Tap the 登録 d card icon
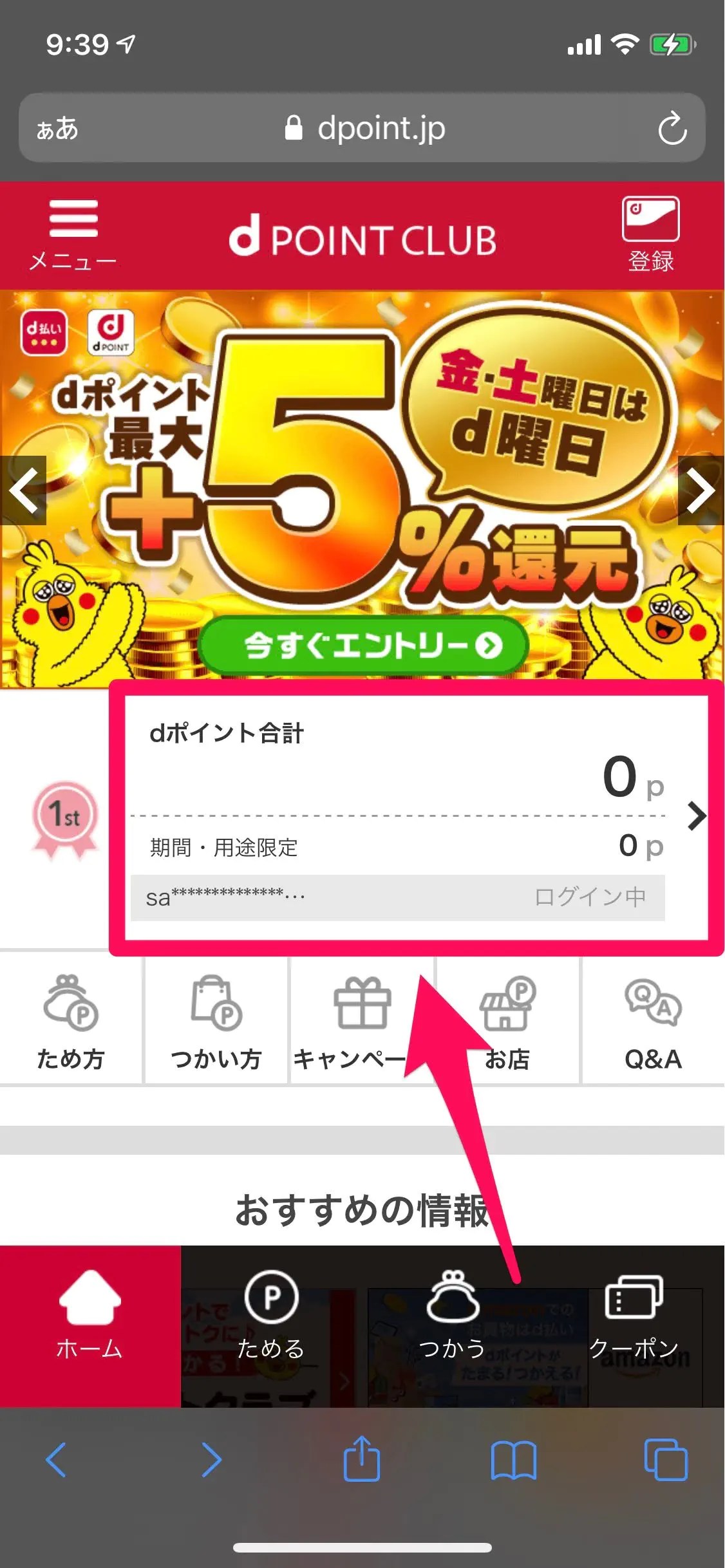This screenshot has width=725, height=1568. click(x=651, y=219)
